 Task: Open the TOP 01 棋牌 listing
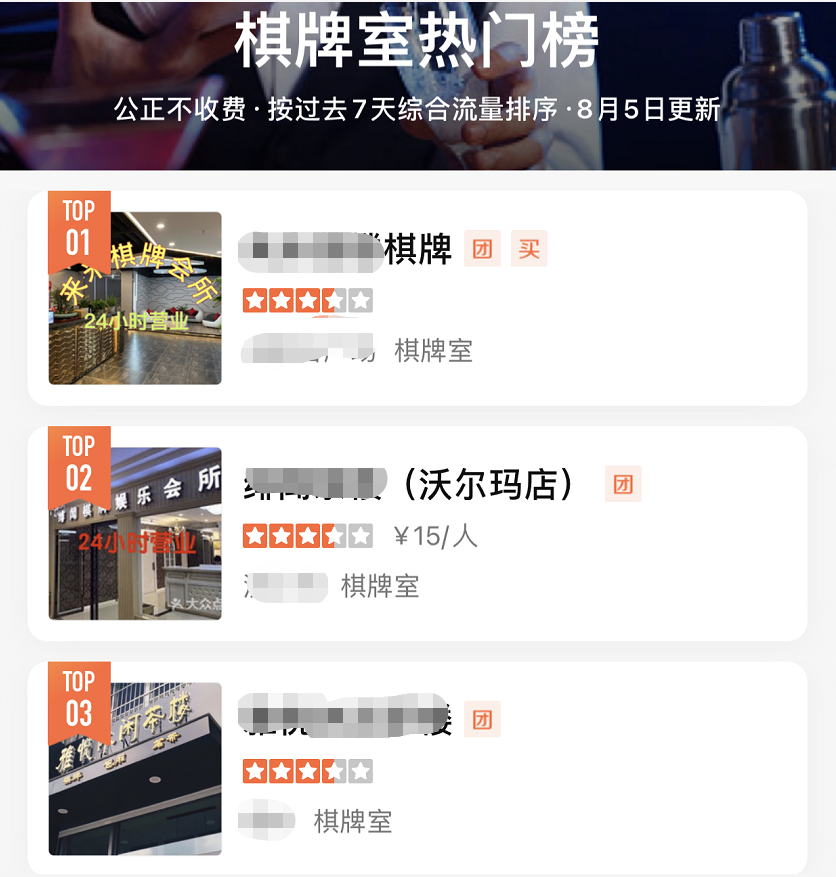click(x=416, y=298)
